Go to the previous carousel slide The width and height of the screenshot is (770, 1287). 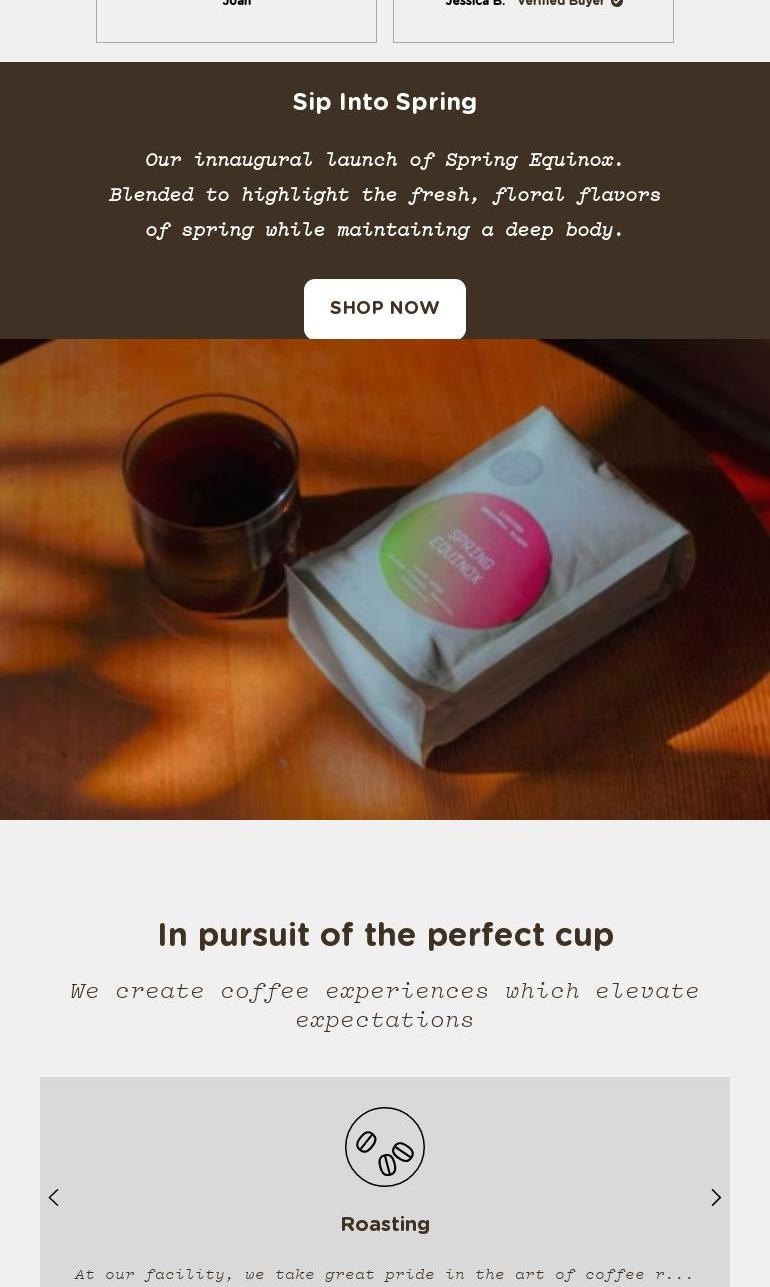click(54, 1197)
